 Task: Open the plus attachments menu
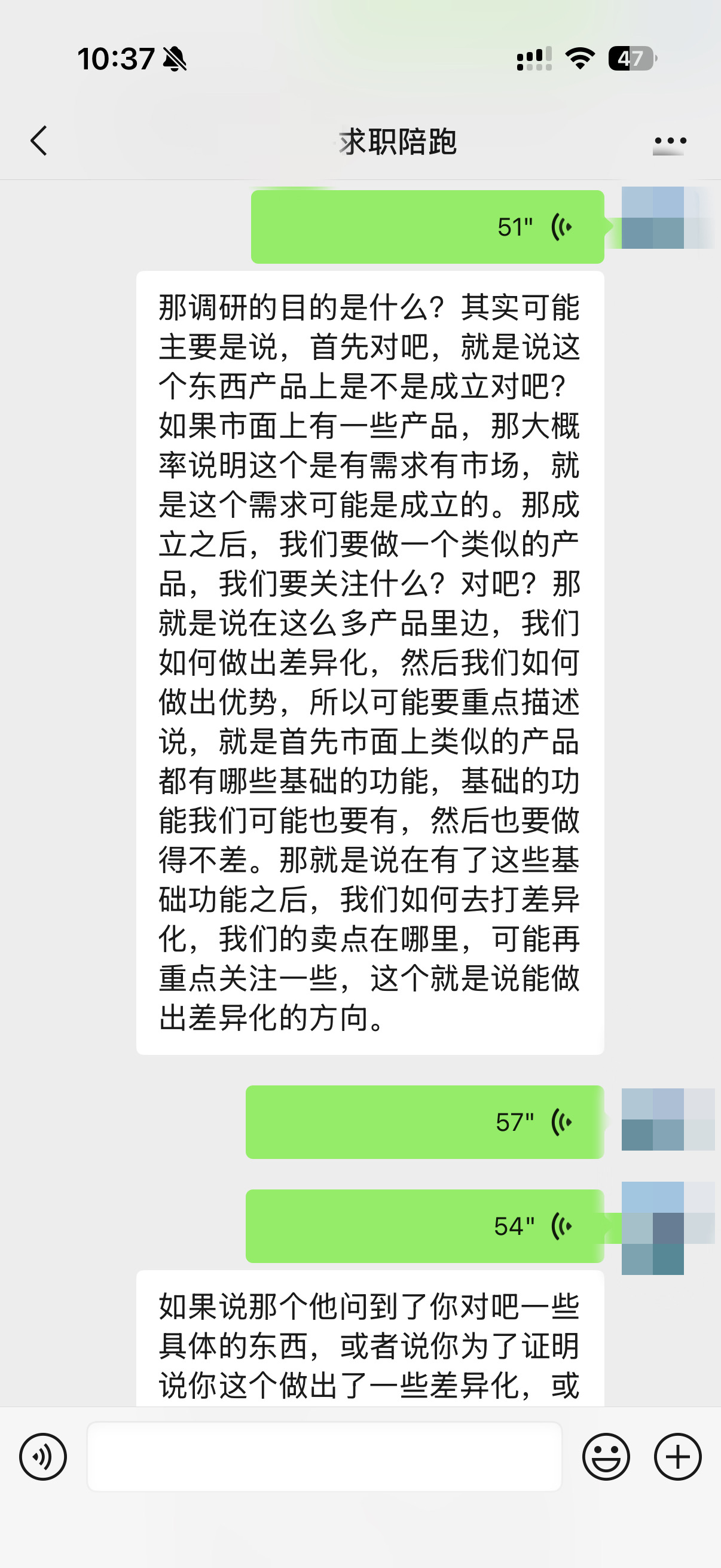pos(678,1457)
